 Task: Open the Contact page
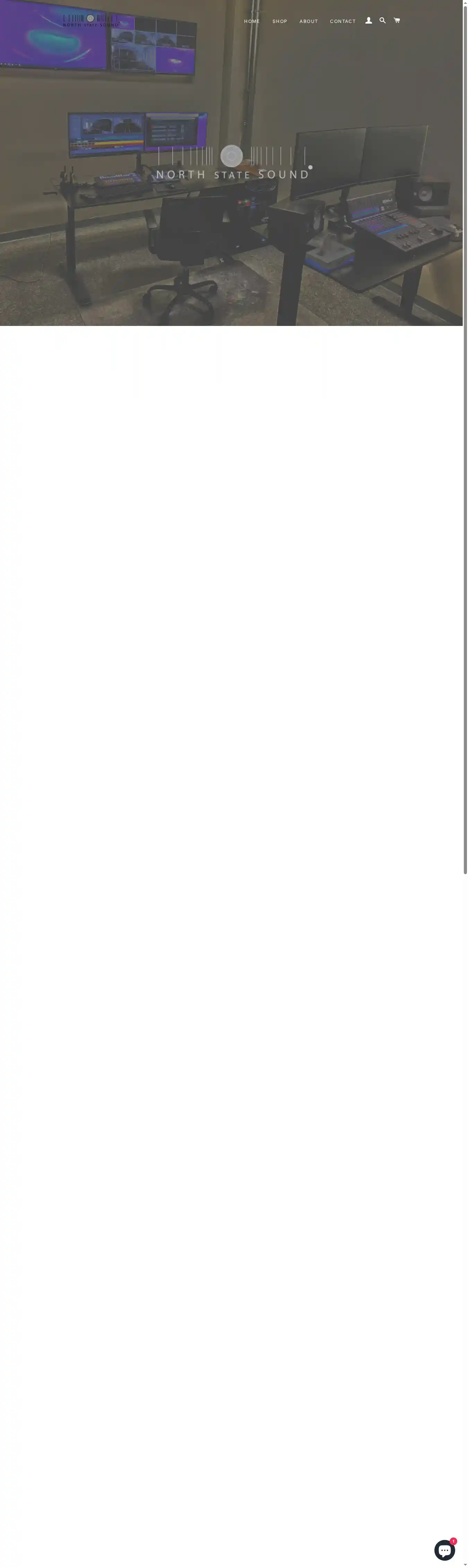[x=342, y=21]
